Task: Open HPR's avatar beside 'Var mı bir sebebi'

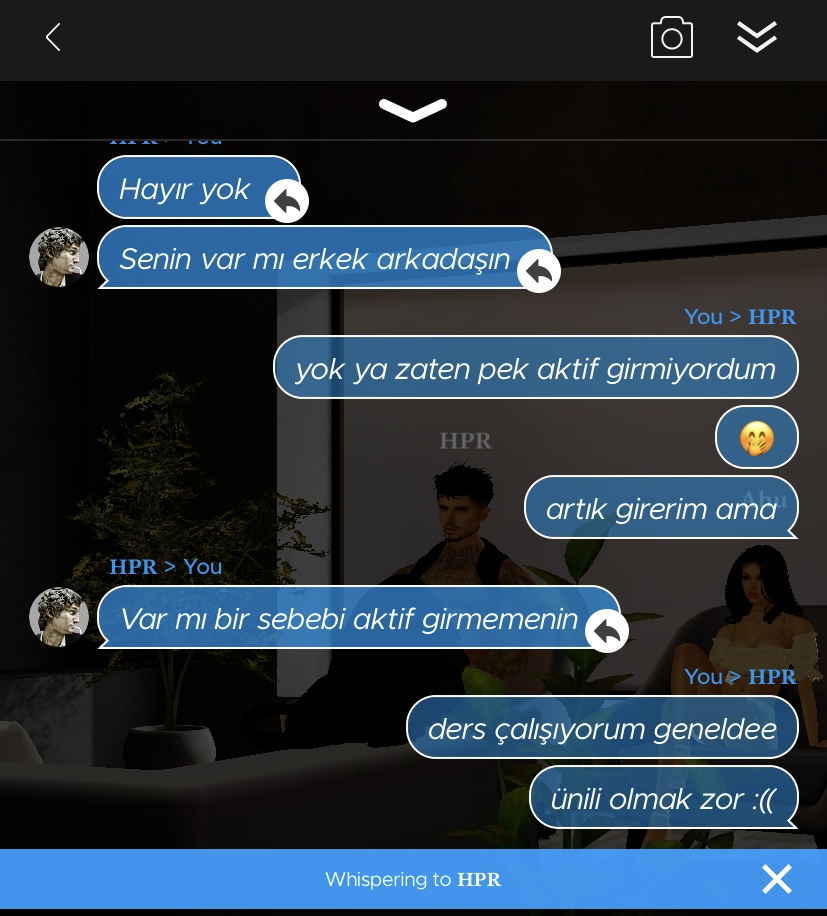Action: (x=59, y=617)
